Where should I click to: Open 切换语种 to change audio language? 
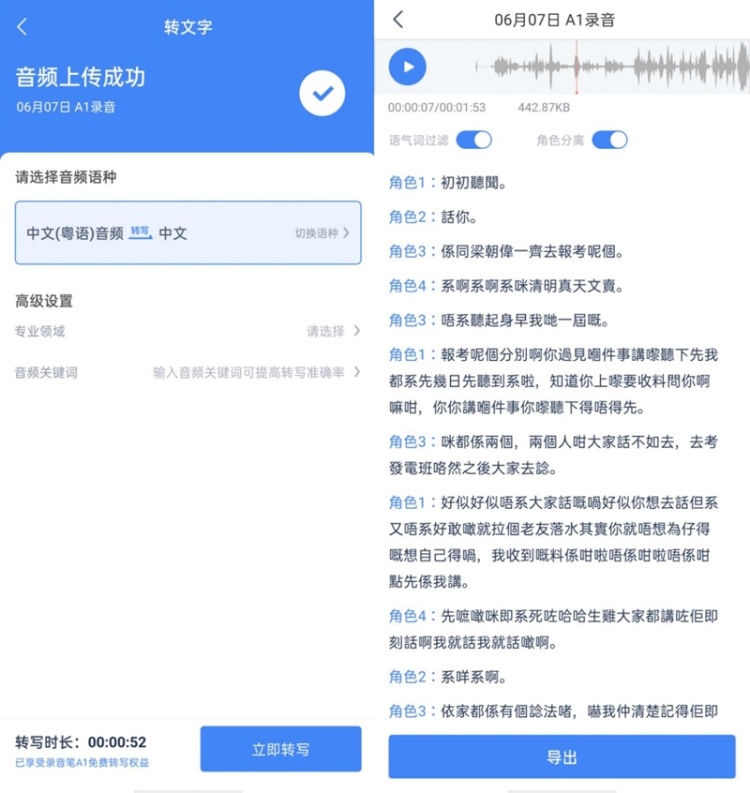tap(321, 233)
